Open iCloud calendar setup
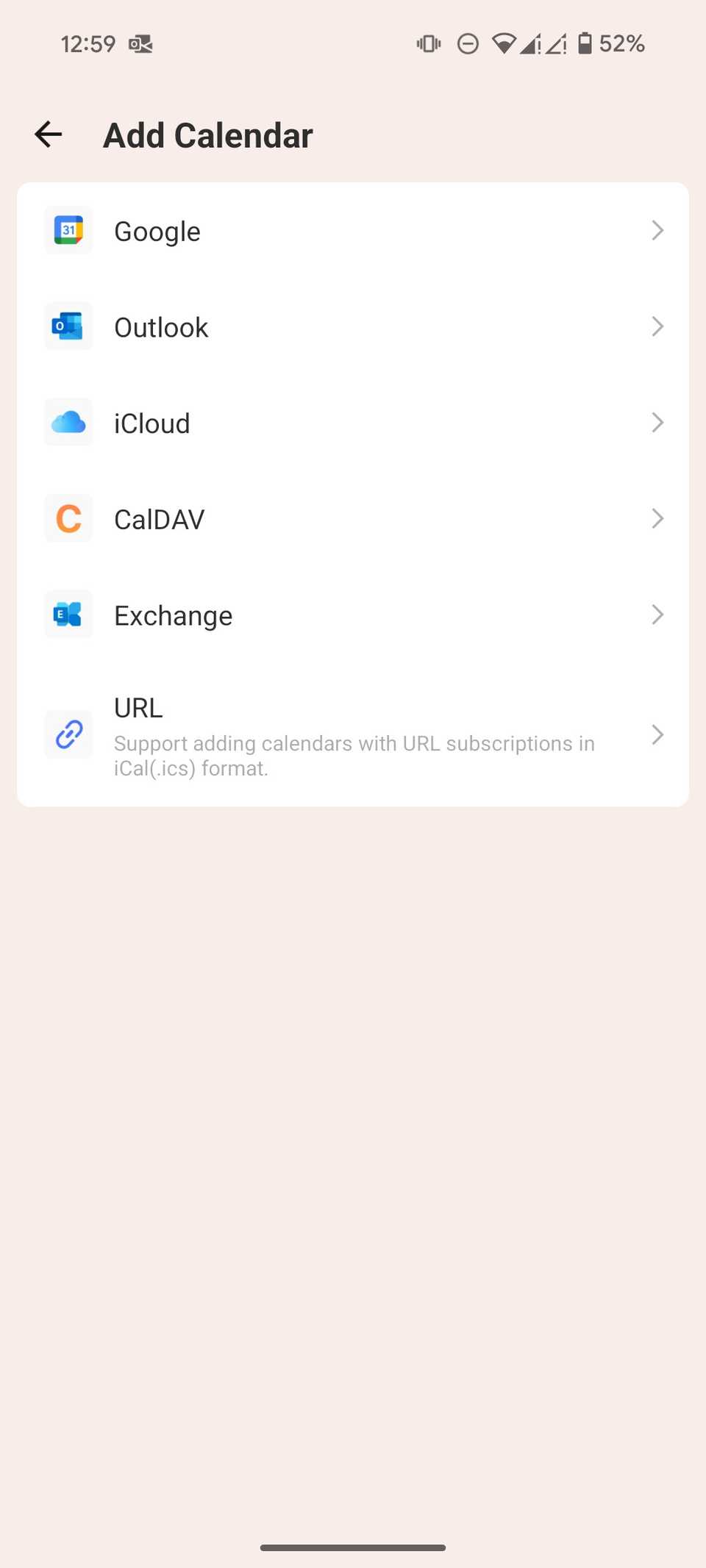 pyautogui.click(x=352, y=423)
